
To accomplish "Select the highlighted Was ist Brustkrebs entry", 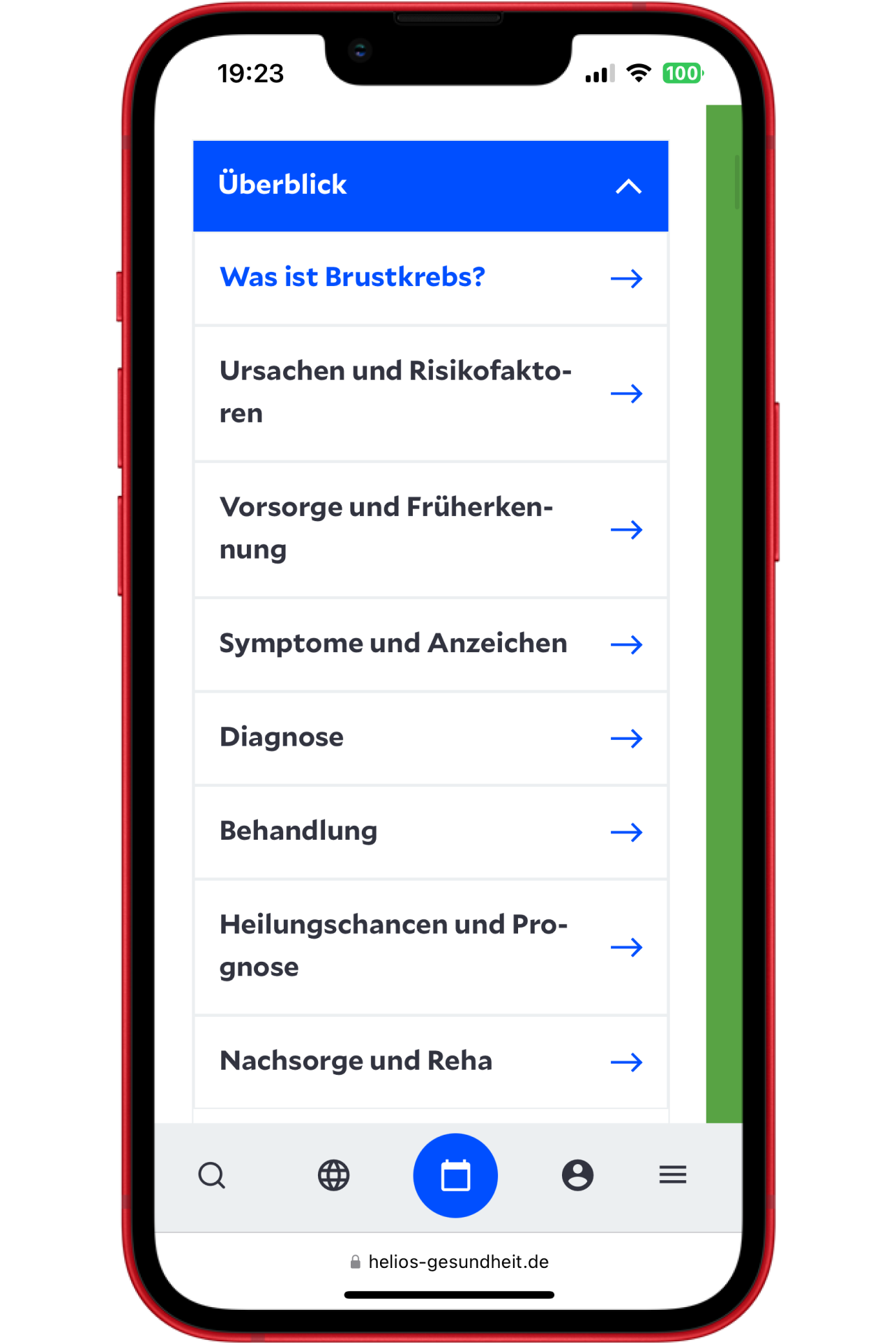I will [351, 277].
